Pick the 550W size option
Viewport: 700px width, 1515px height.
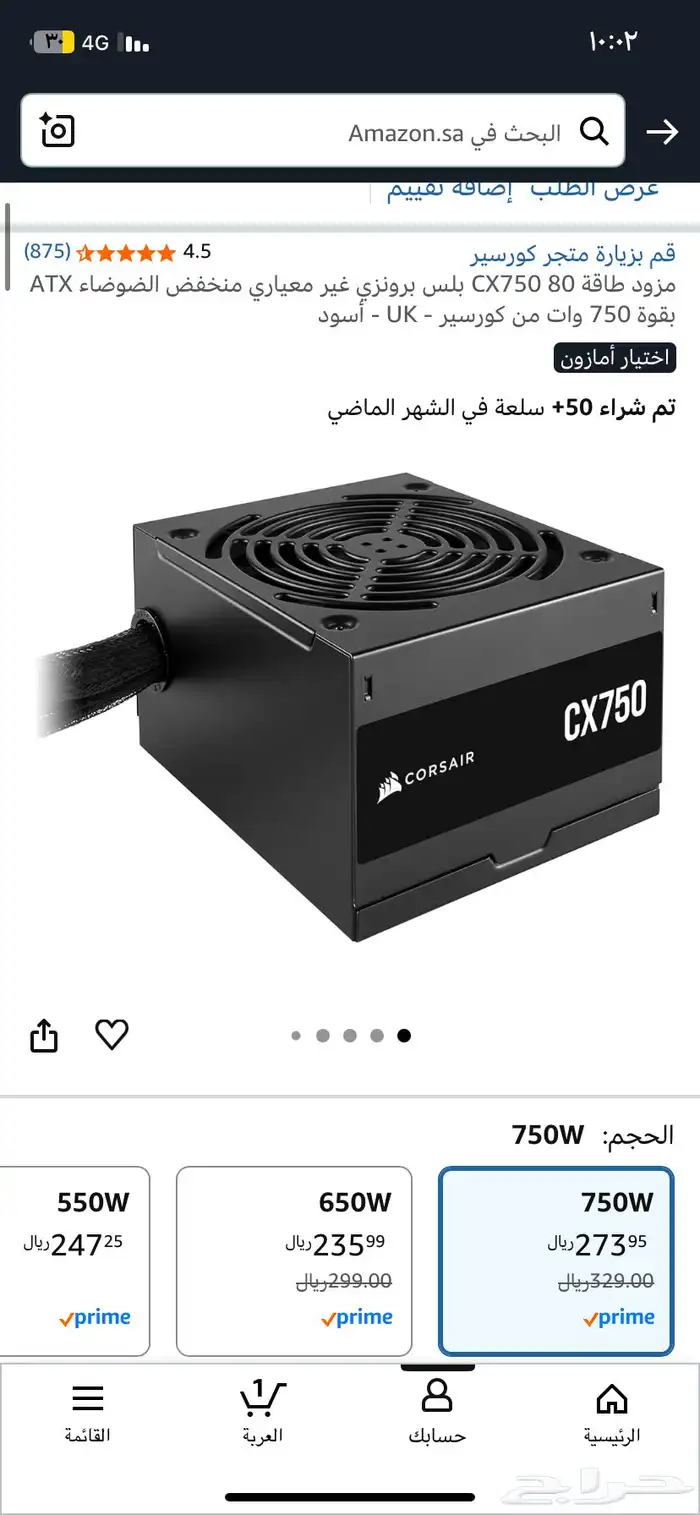(x=75, y=1260)
